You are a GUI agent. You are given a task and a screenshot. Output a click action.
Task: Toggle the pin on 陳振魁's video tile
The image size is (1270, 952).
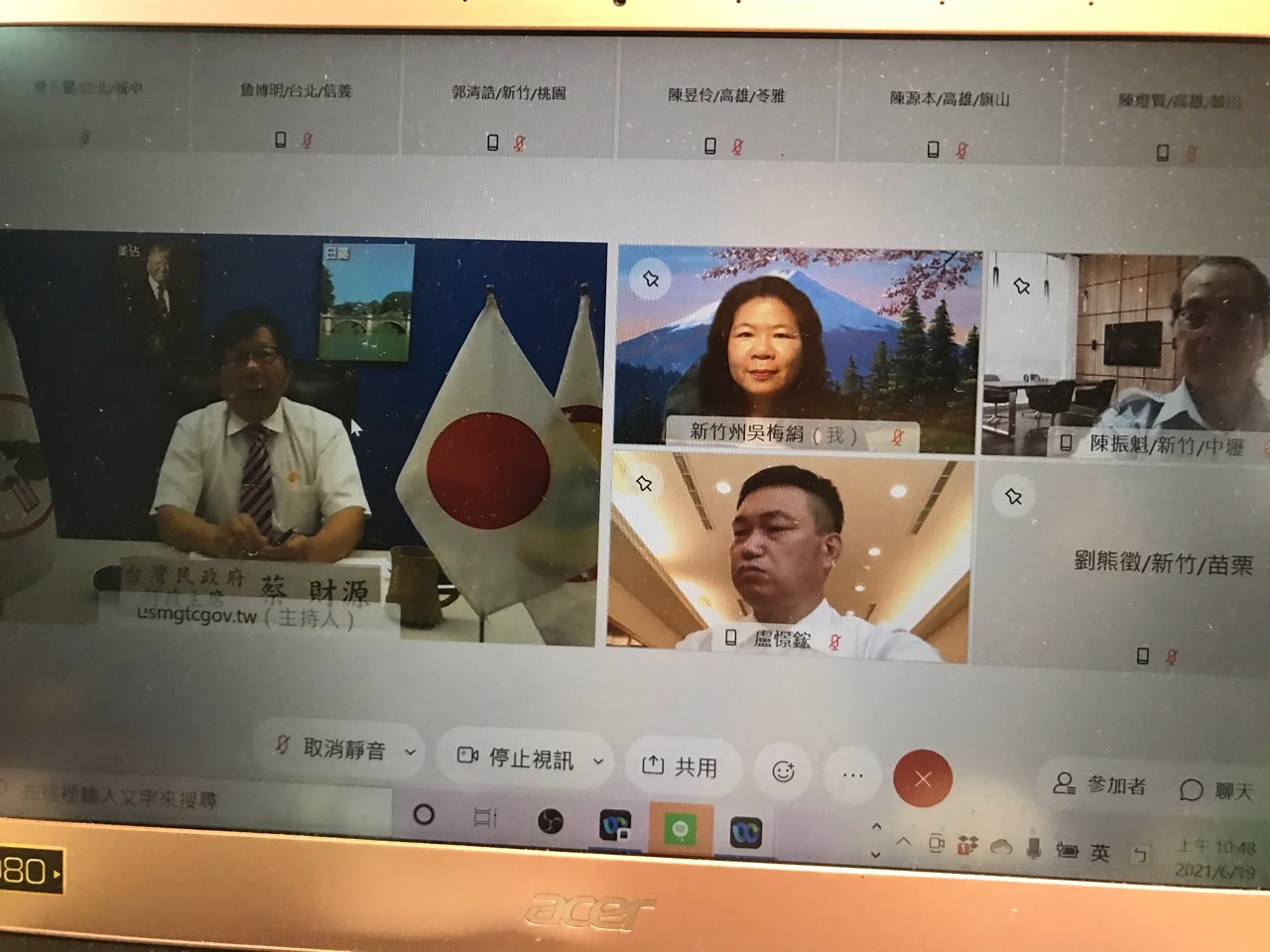(1021, 287)
